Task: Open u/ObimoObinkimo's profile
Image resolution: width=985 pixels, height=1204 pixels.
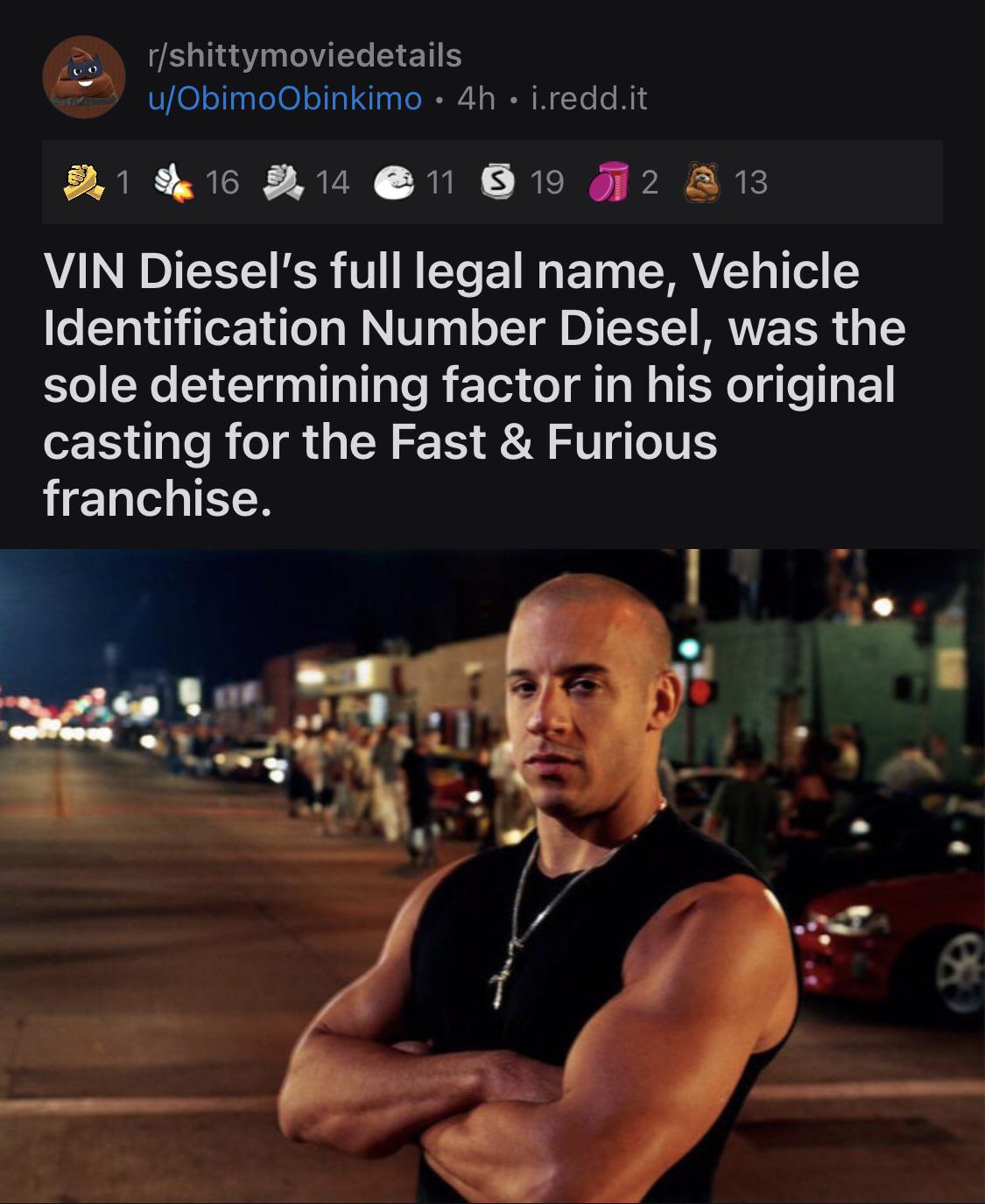Action: 285,98
